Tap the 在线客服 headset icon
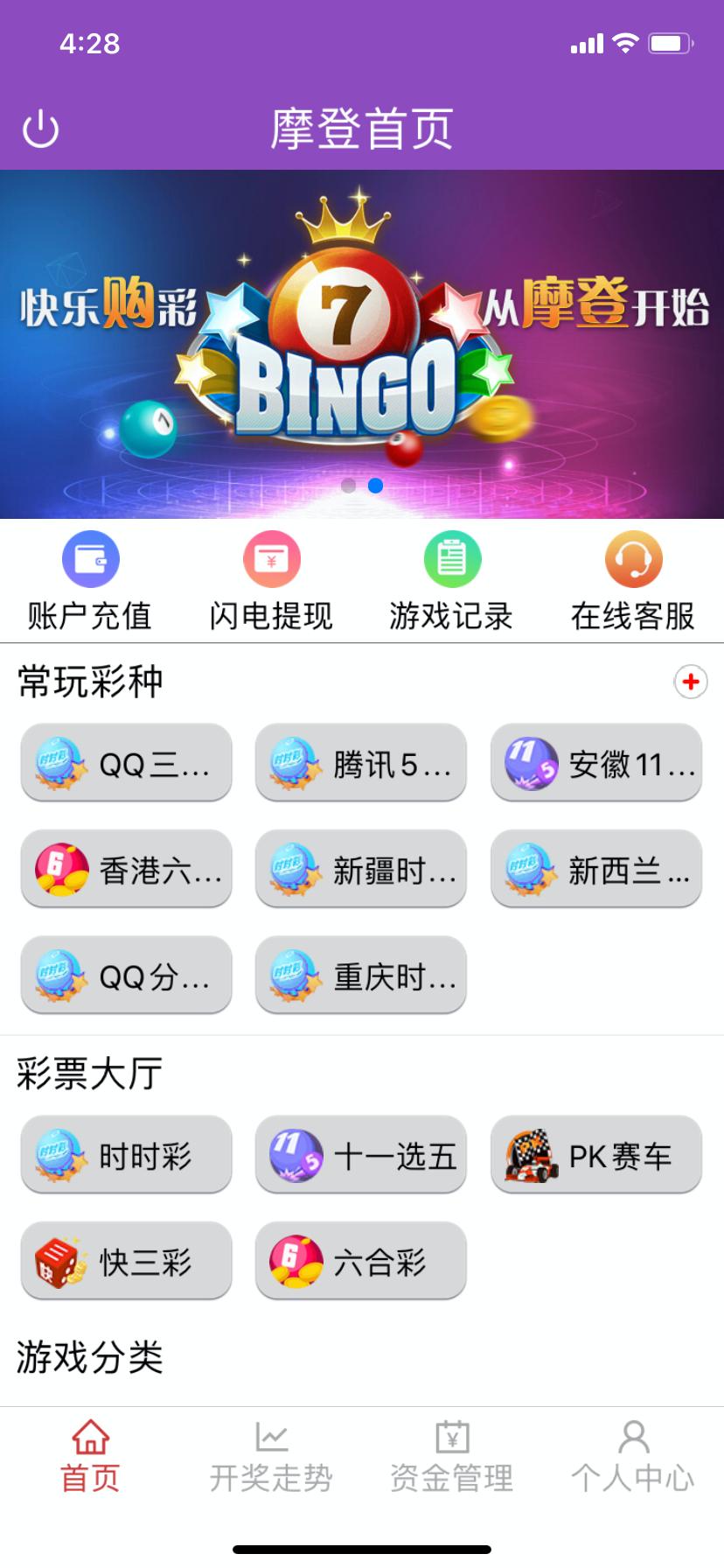 click(x=633, y=558)
